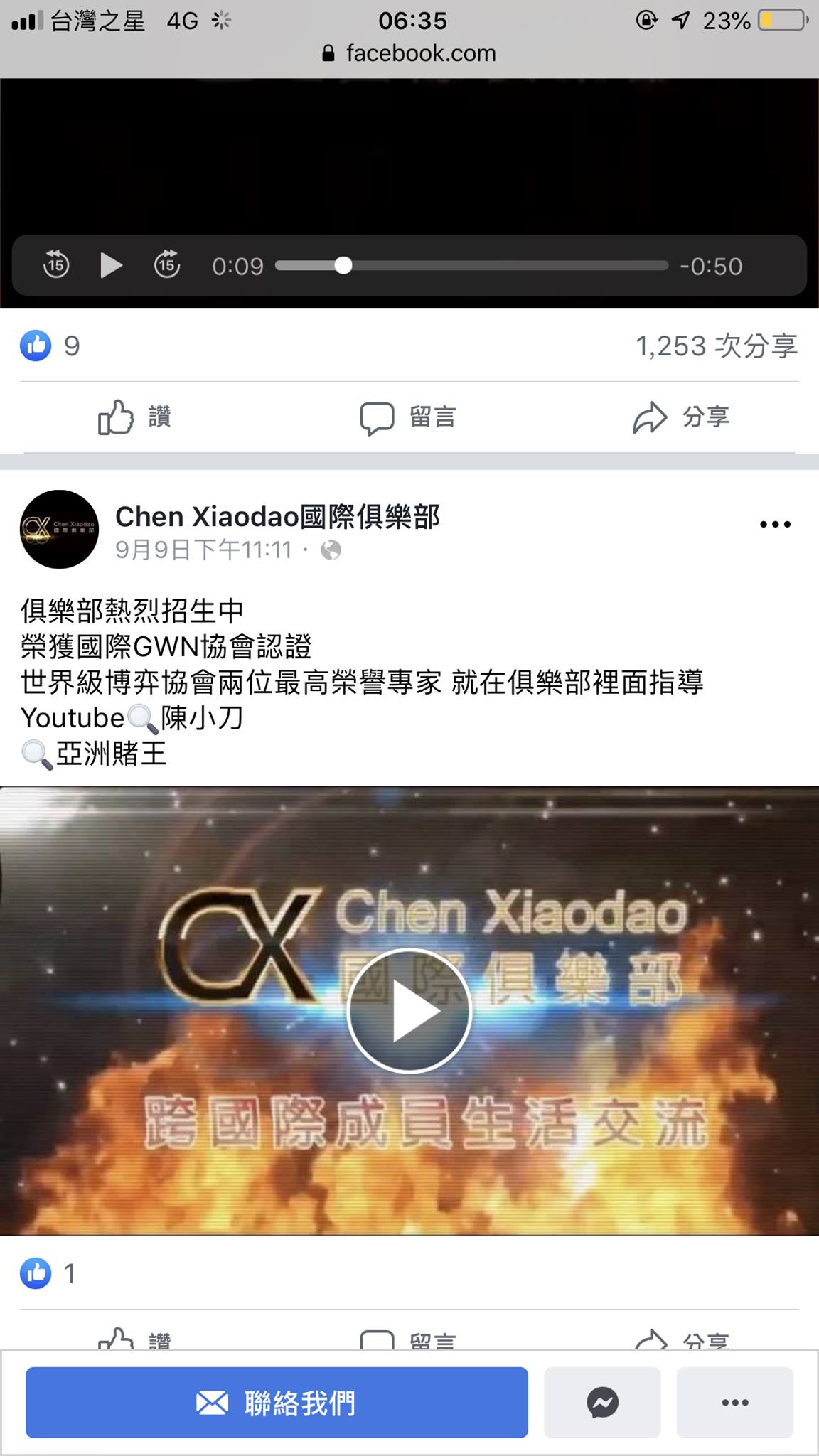Open Chen Xiaodao國際俱樂部 page name link
This screenshot has width=819, height=1456.
(277, 517)
